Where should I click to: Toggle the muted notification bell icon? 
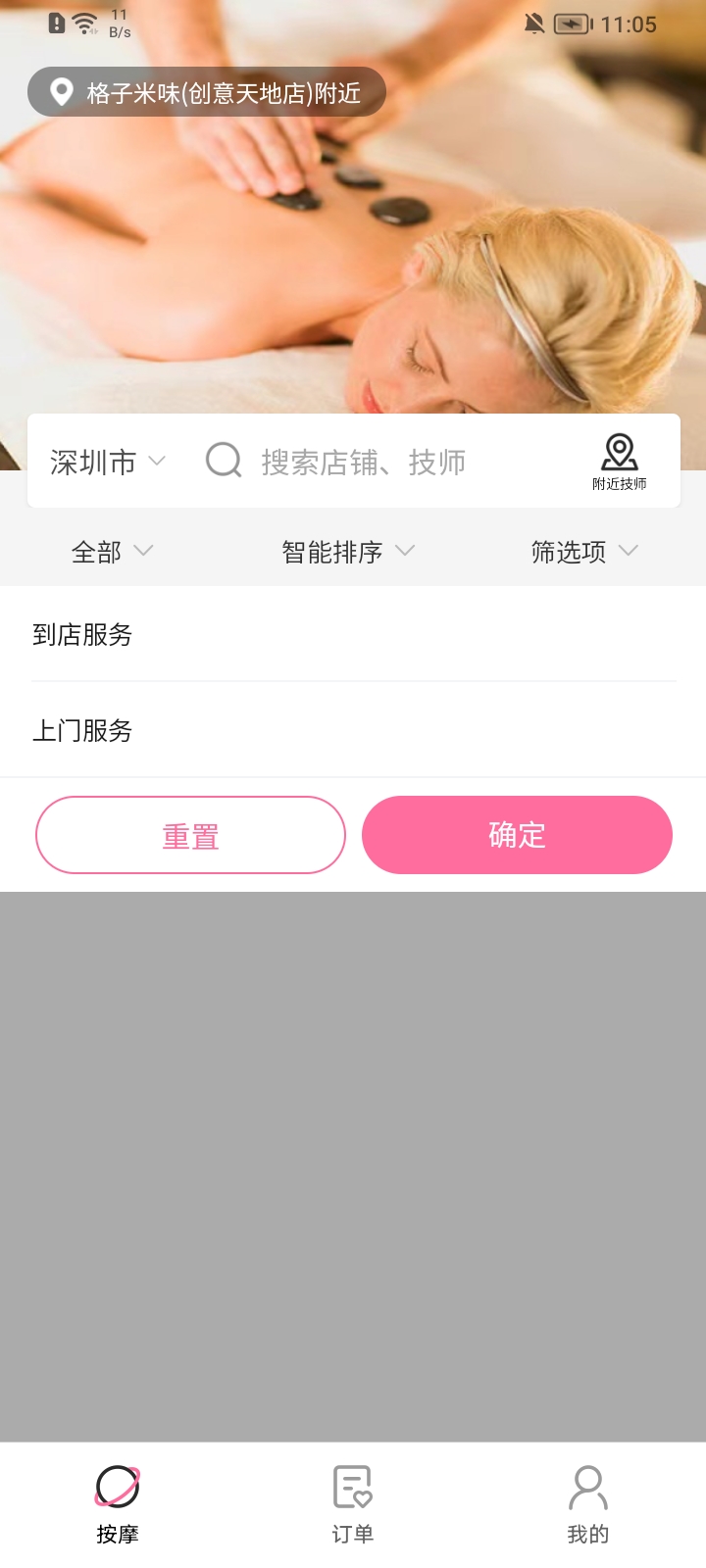click(x=533, y=24)
